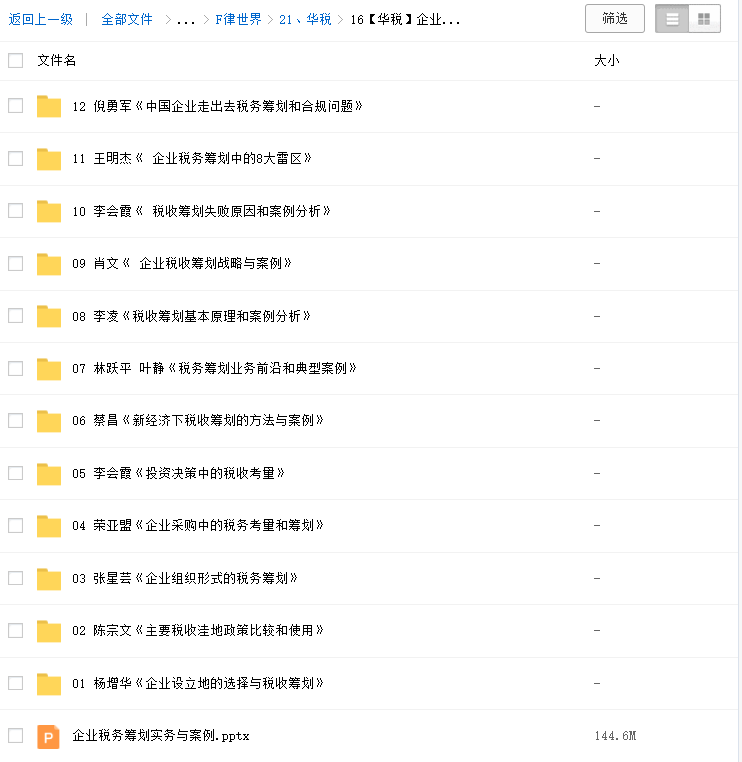Open the 21、华税 breadcrumb folder
The width and height of the screenshot is (742, 762).
305,19
